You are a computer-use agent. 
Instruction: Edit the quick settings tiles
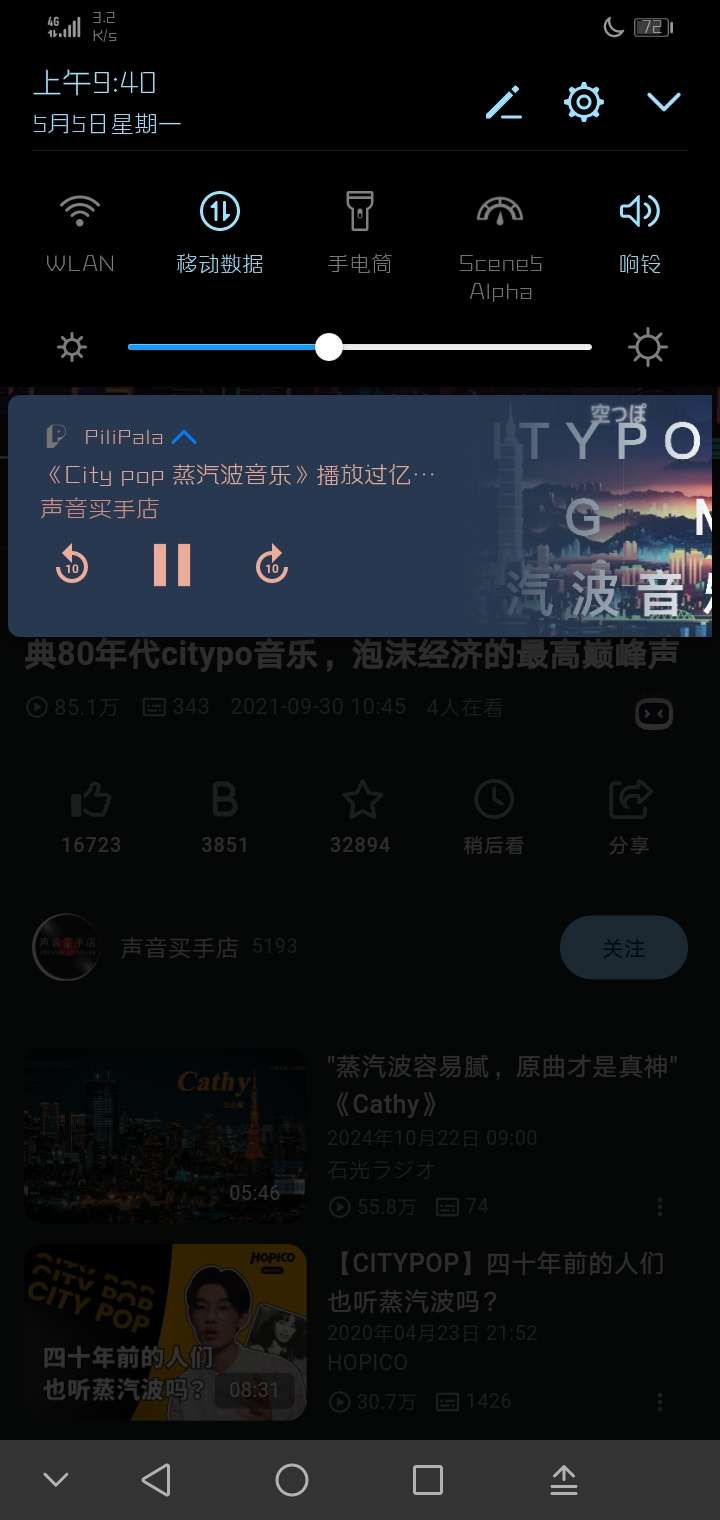coord(504,103)
